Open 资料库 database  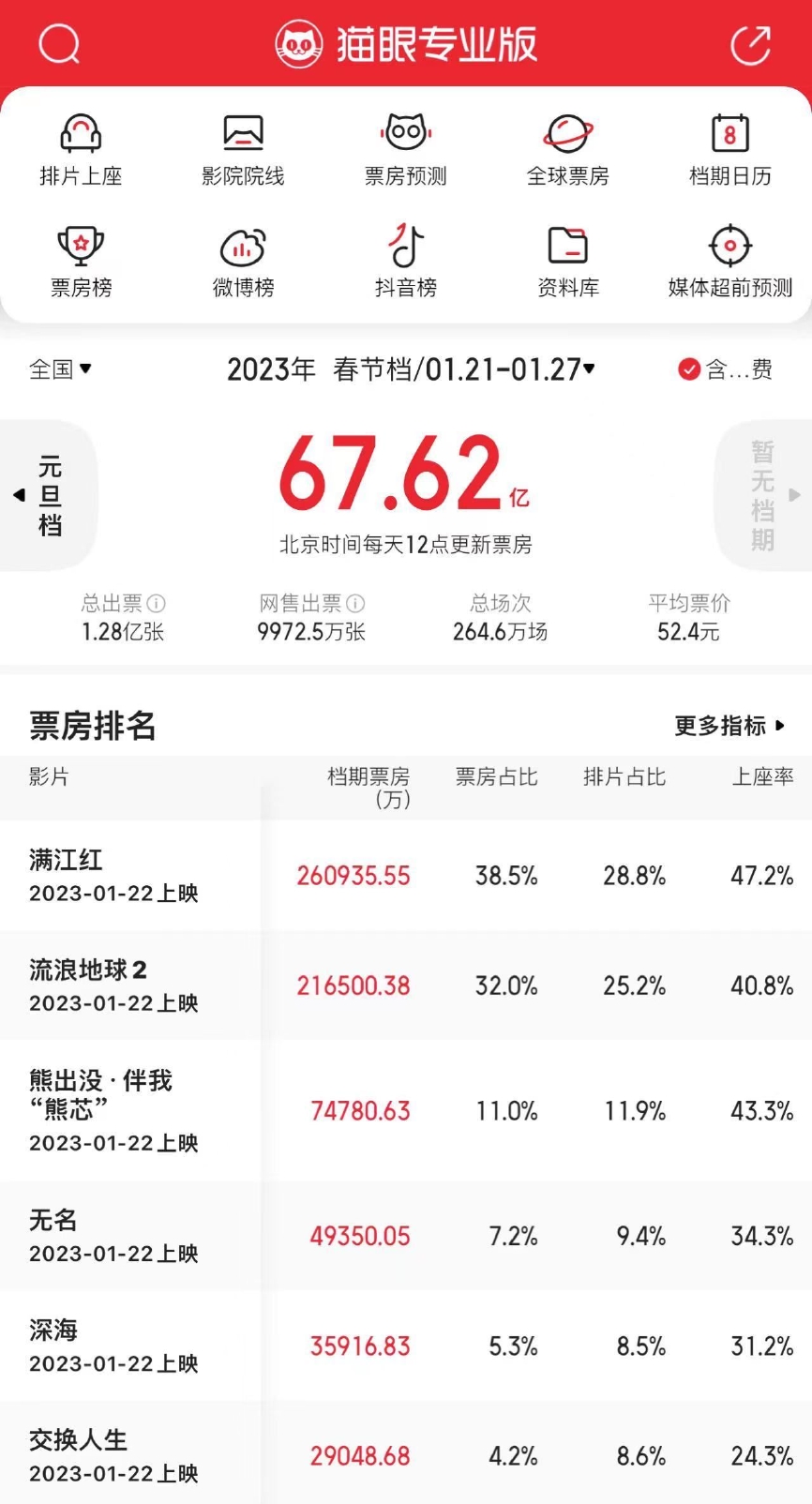click(567, 262)
